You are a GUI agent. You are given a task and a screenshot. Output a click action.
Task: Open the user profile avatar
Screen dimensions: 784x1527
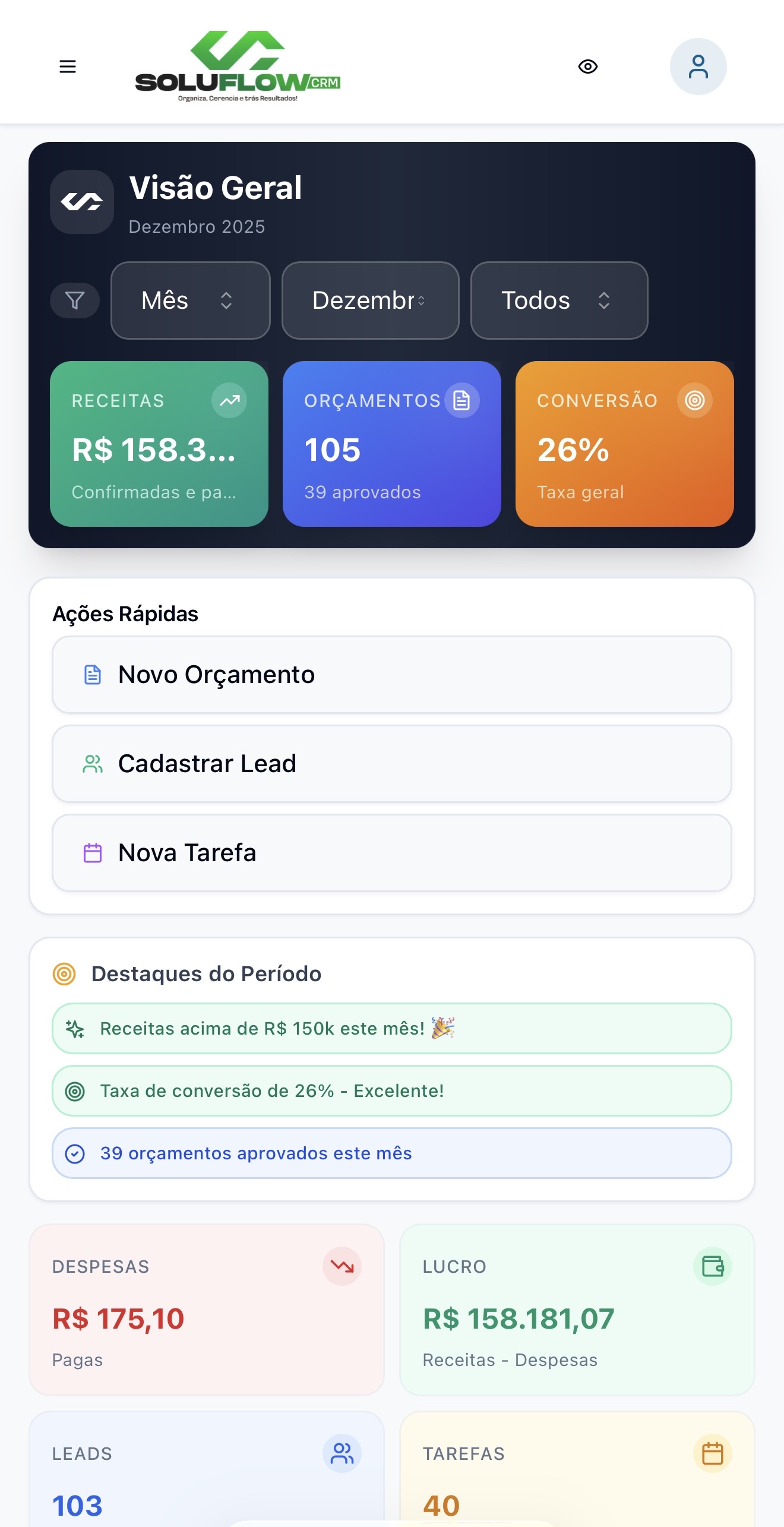699,67
